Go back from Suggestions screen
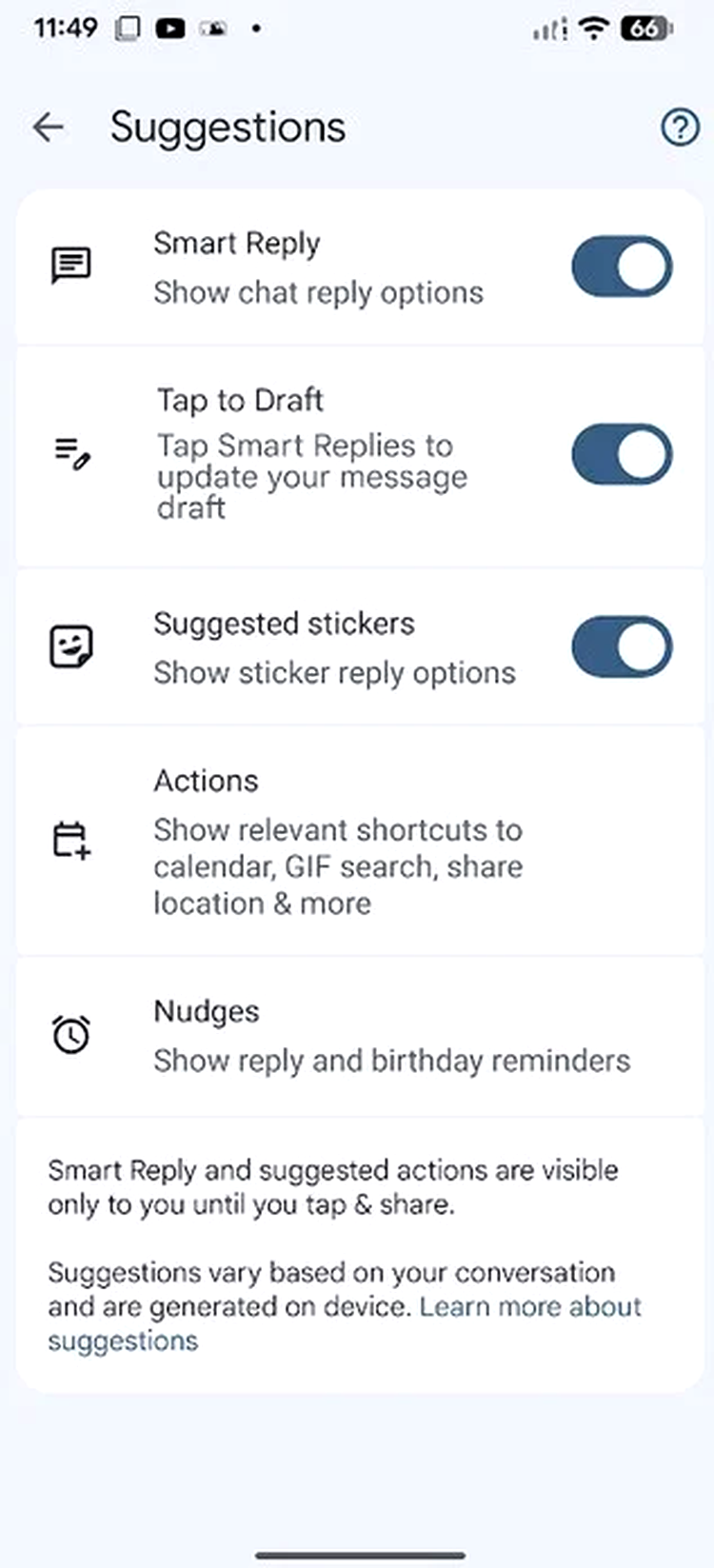The height and width of the screenshot is (1568, 714). (48, 127)
